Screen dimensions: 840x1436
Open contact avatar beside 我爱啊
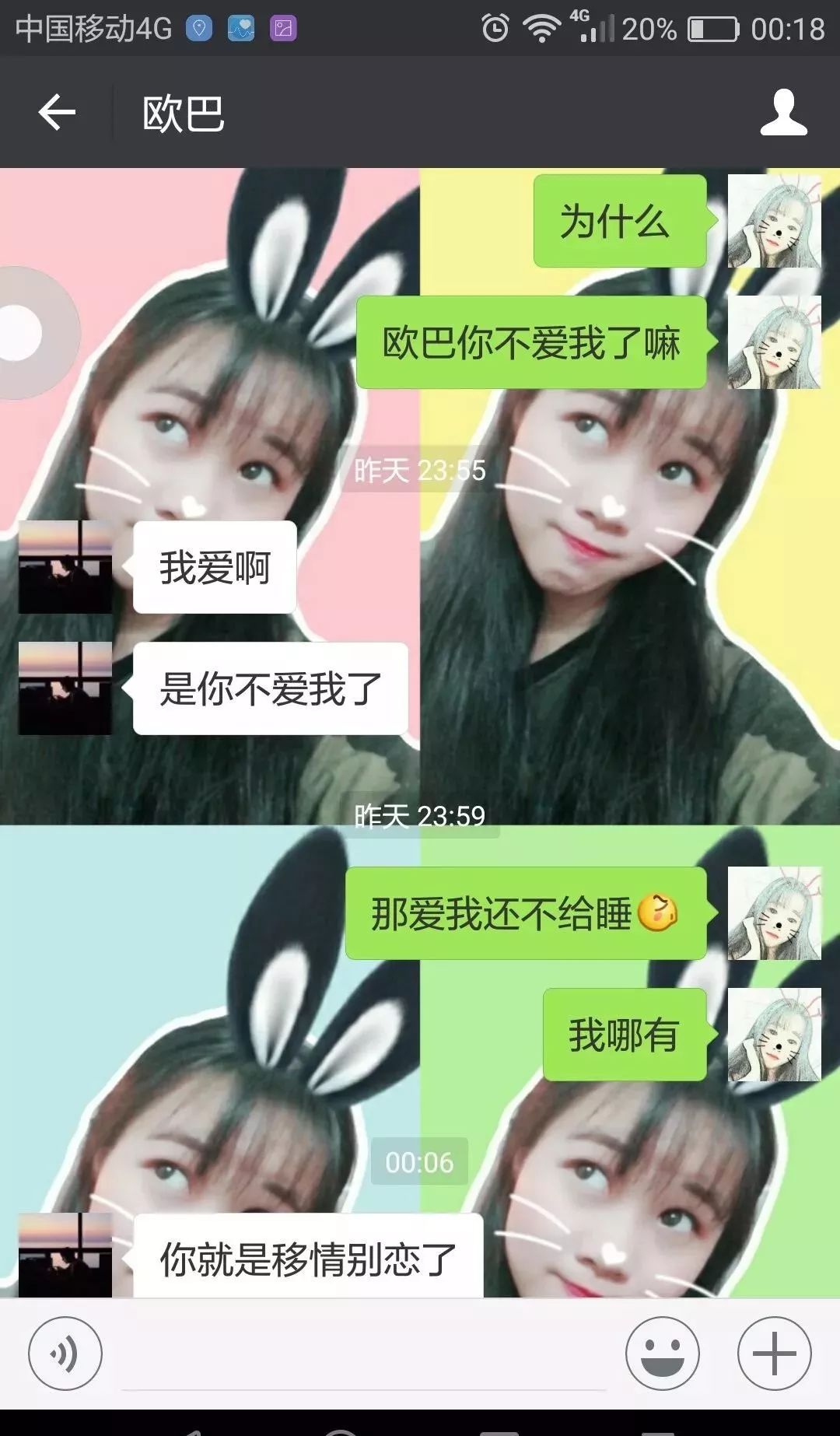[65, 567]
